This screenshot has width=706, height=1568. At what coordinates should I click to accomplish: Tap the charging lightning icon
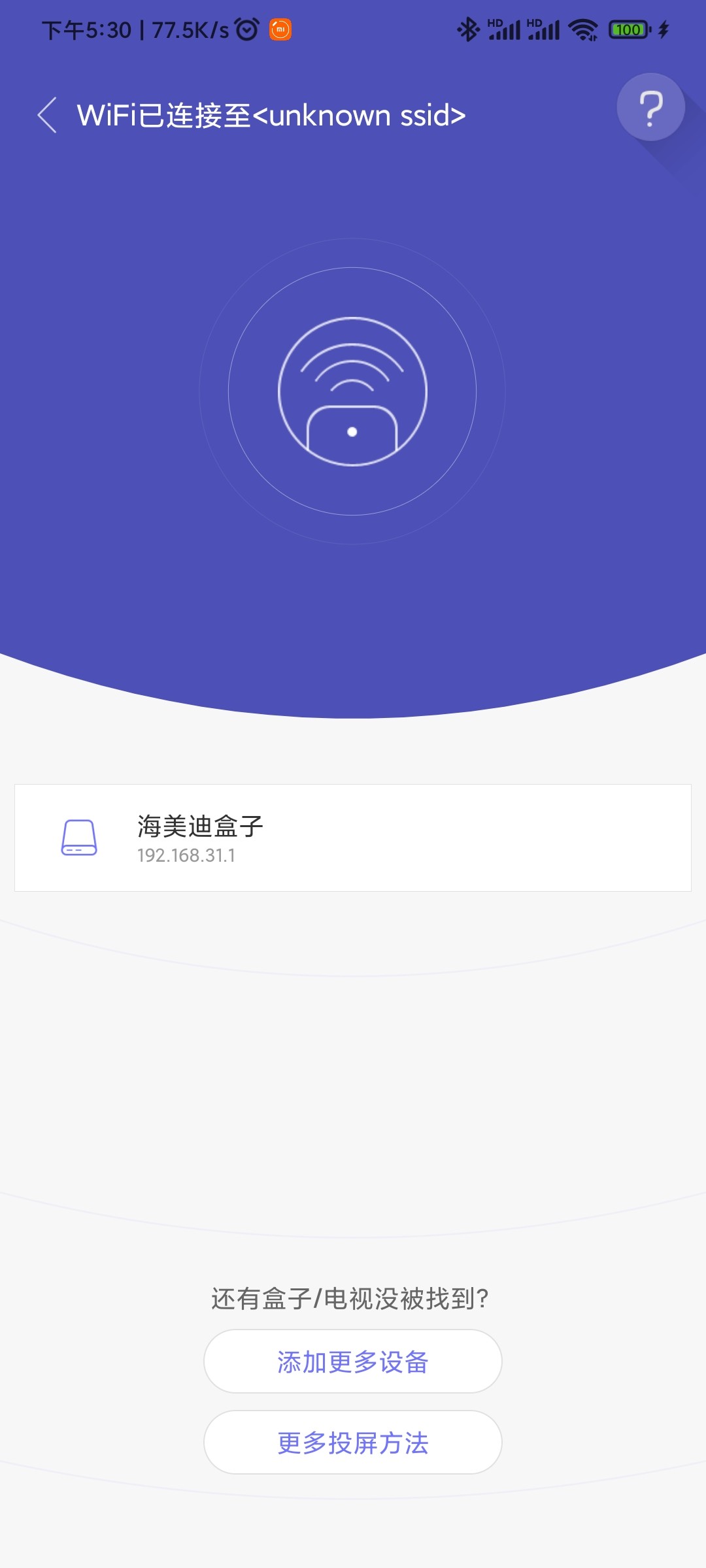coord(663,30)
